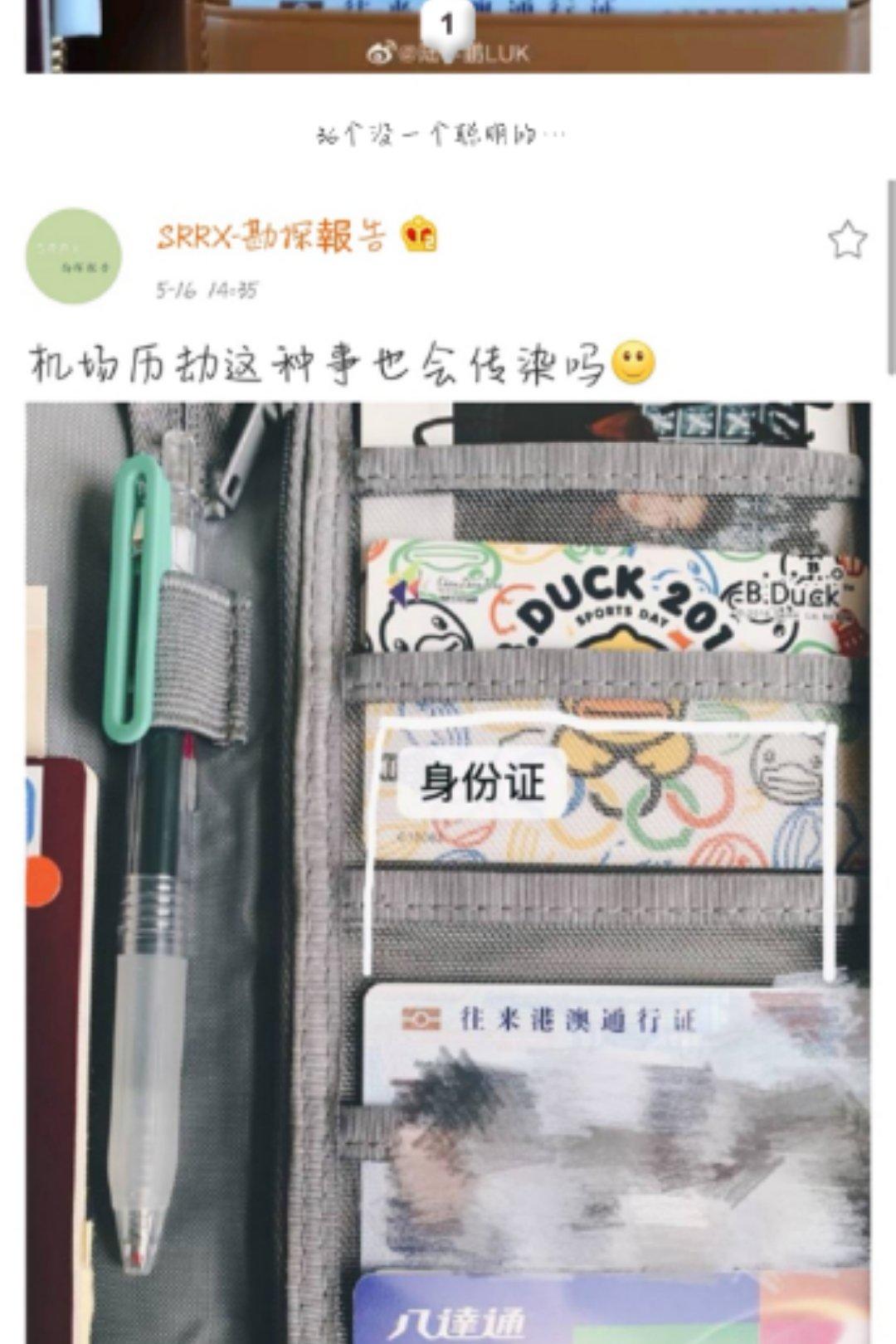Image resolution: width=896 pixels, height=1344 pixels.
Task: Open the SRRX-勘探報告 profile avatar
Action: [x=74, y=256]
